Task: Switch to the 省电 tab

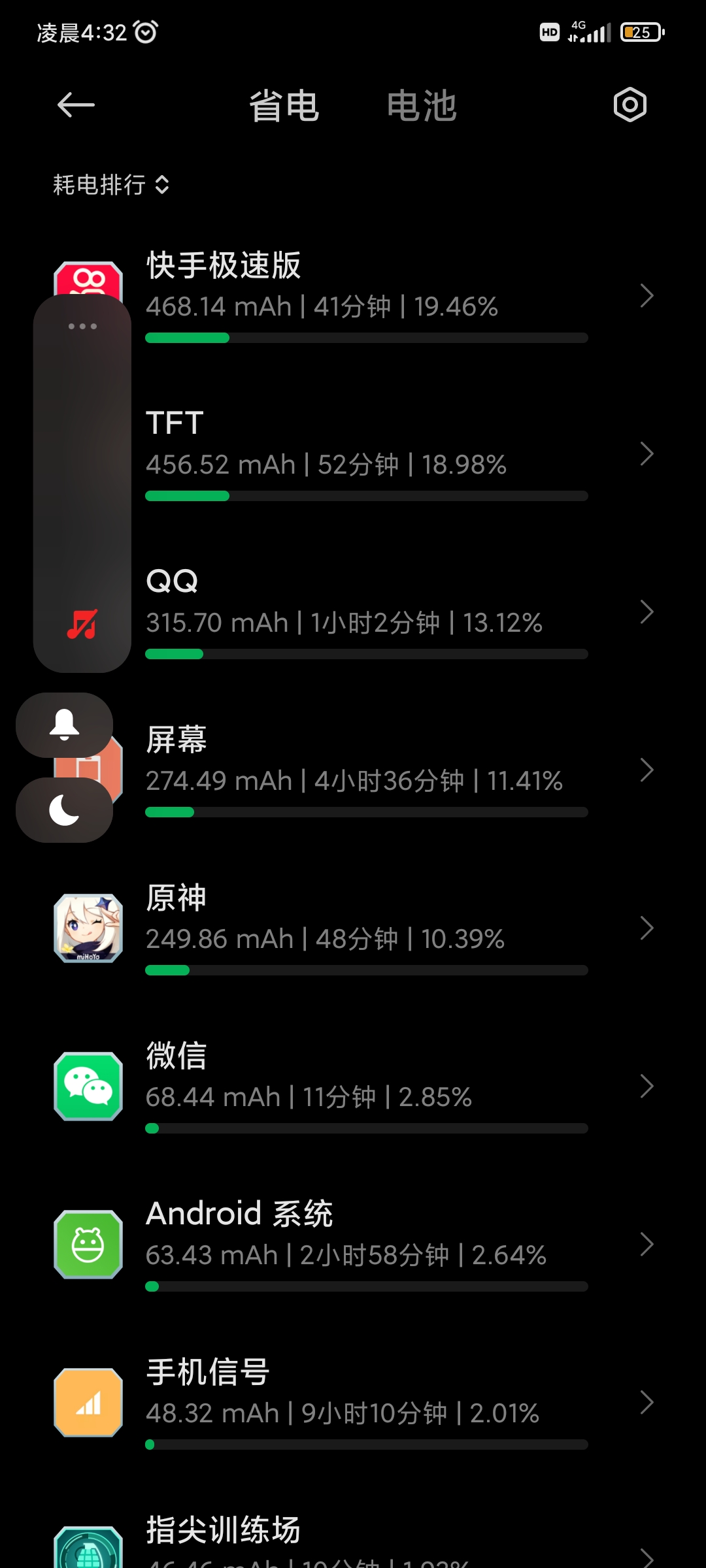Action: (x=284, y=106)
